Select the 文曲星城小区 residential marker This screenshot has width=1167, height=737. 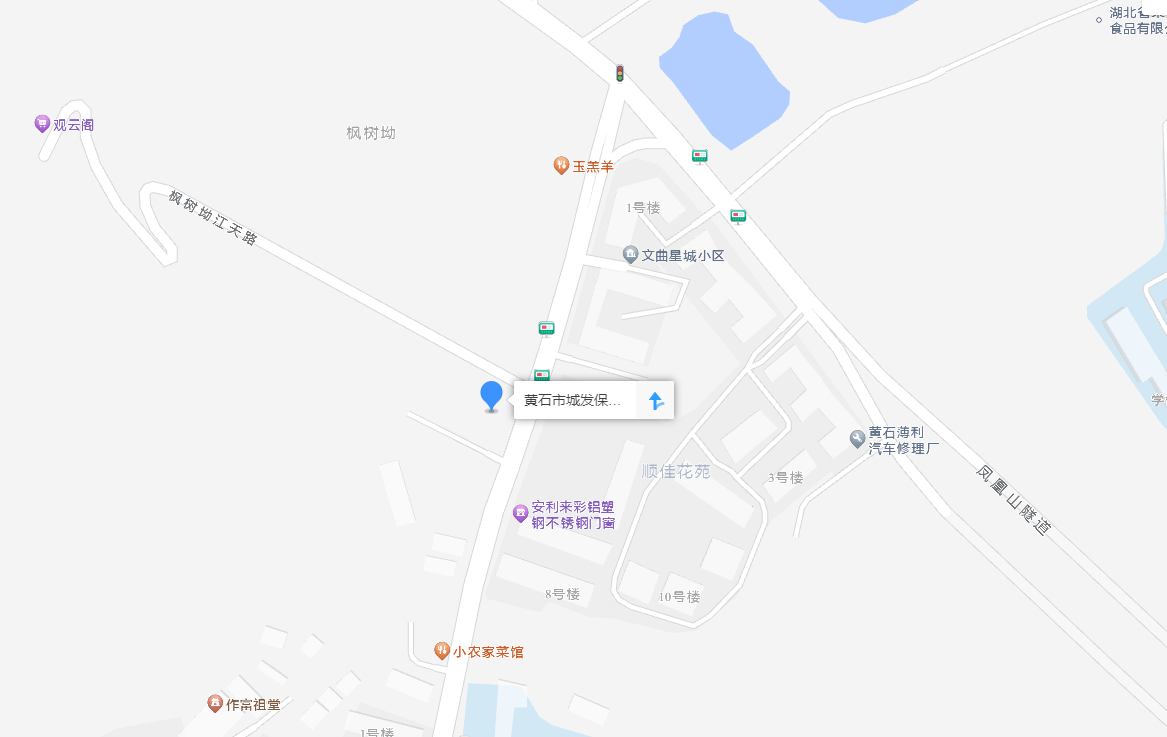pyautogui.click(x=630, y=255)
